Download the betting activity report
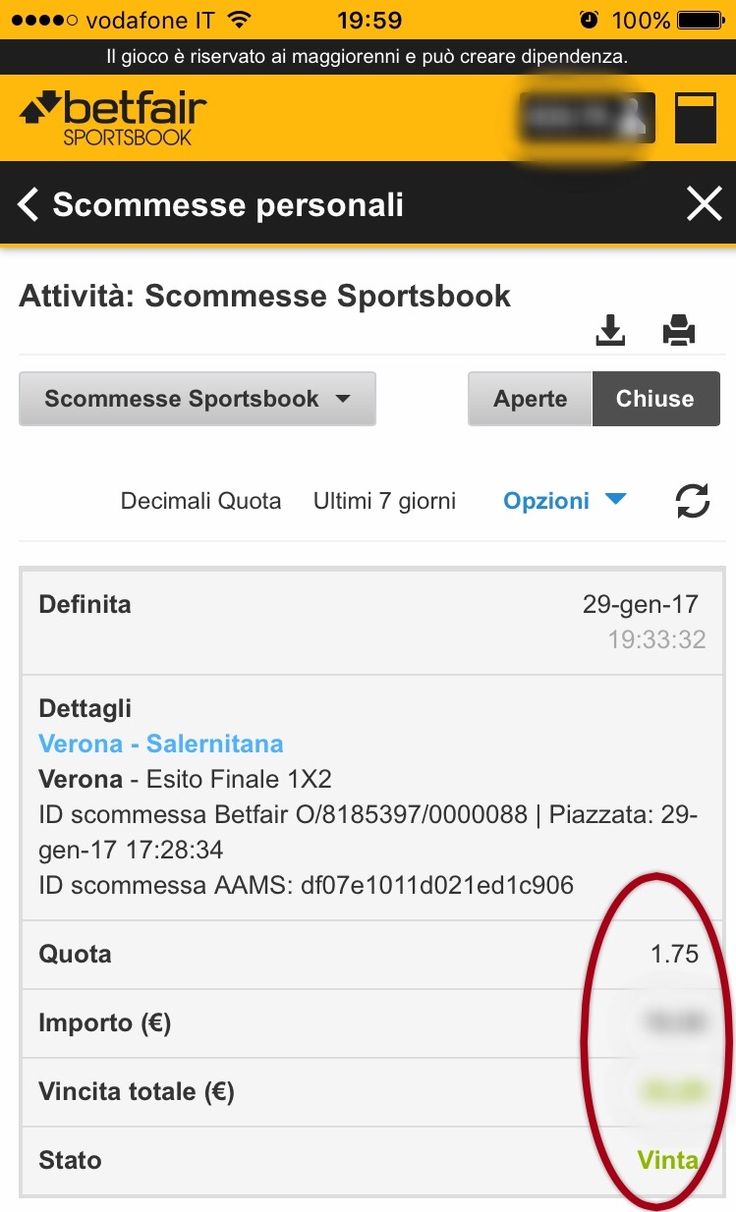Screen dimensions: 736x1212 [x=610, y=330]
